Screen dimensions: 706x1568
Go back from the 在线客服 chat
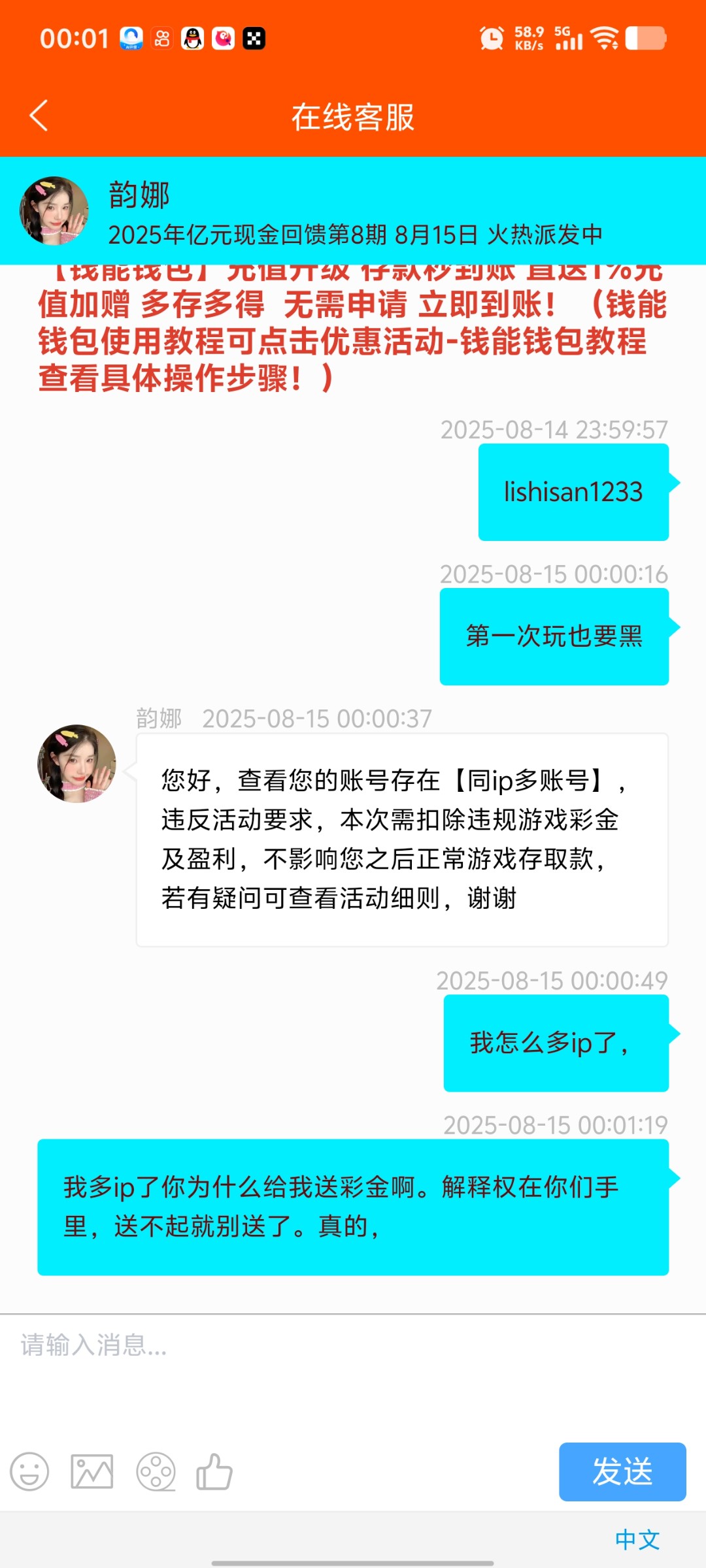click(x=39, y=116)
